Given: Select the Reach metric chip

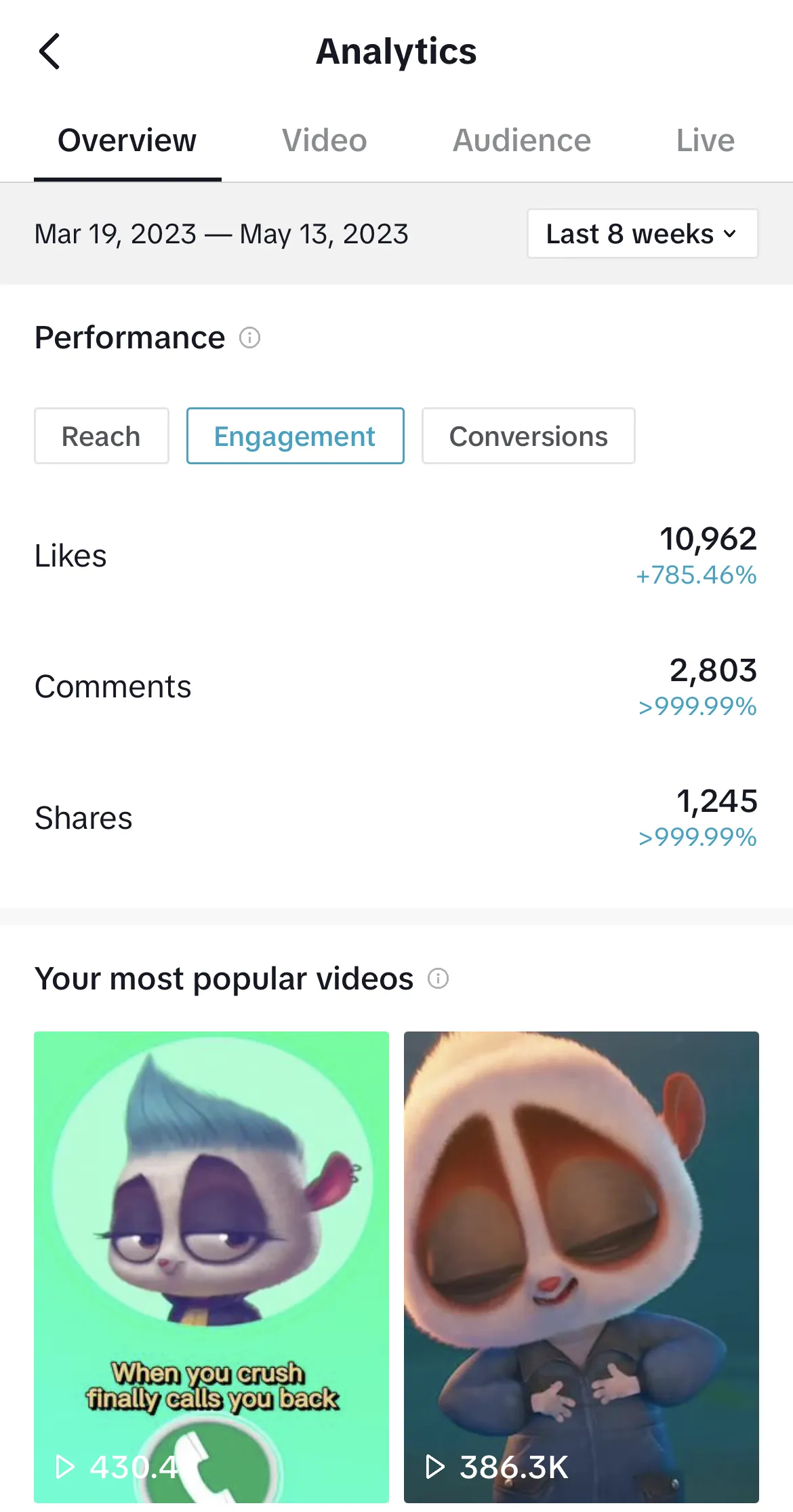Looking at the screenshot, I should [102, 436].
